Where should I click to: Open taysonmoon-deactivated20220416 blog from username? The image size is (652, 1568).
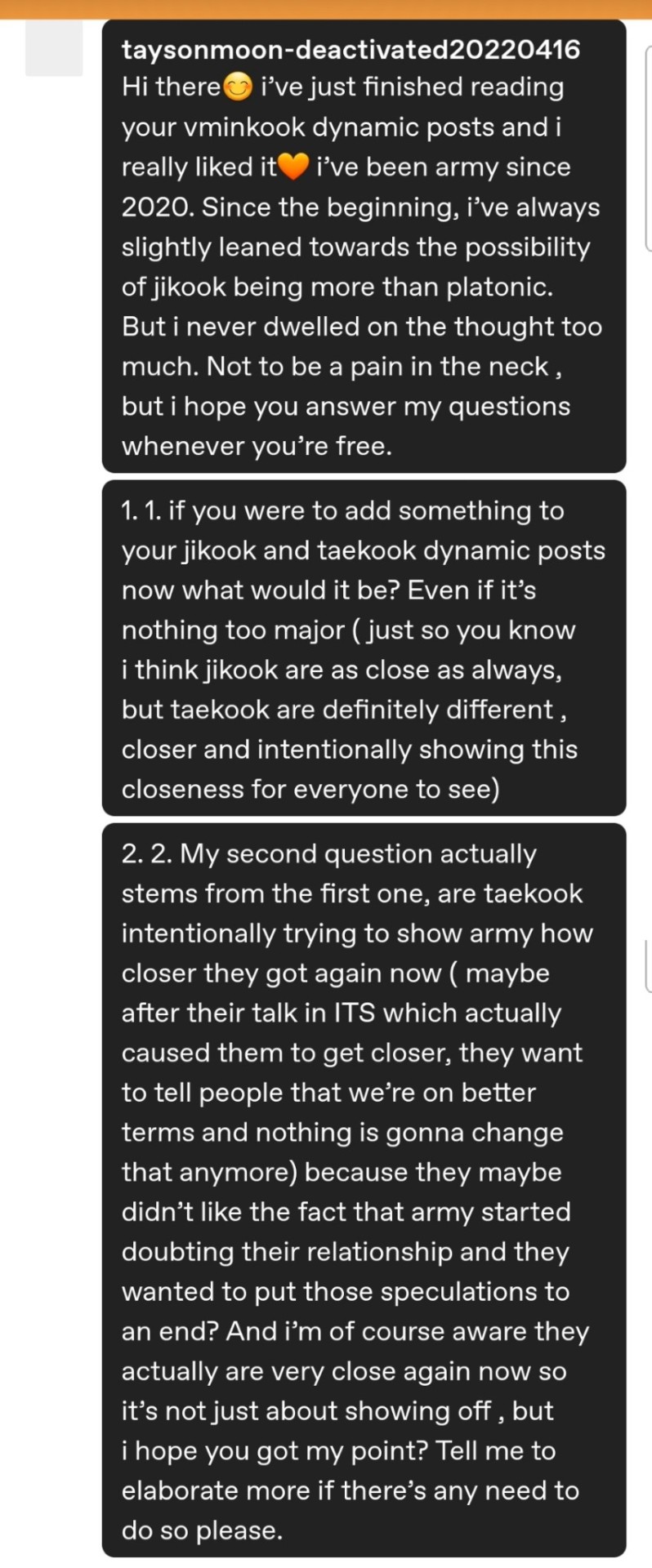351,50
